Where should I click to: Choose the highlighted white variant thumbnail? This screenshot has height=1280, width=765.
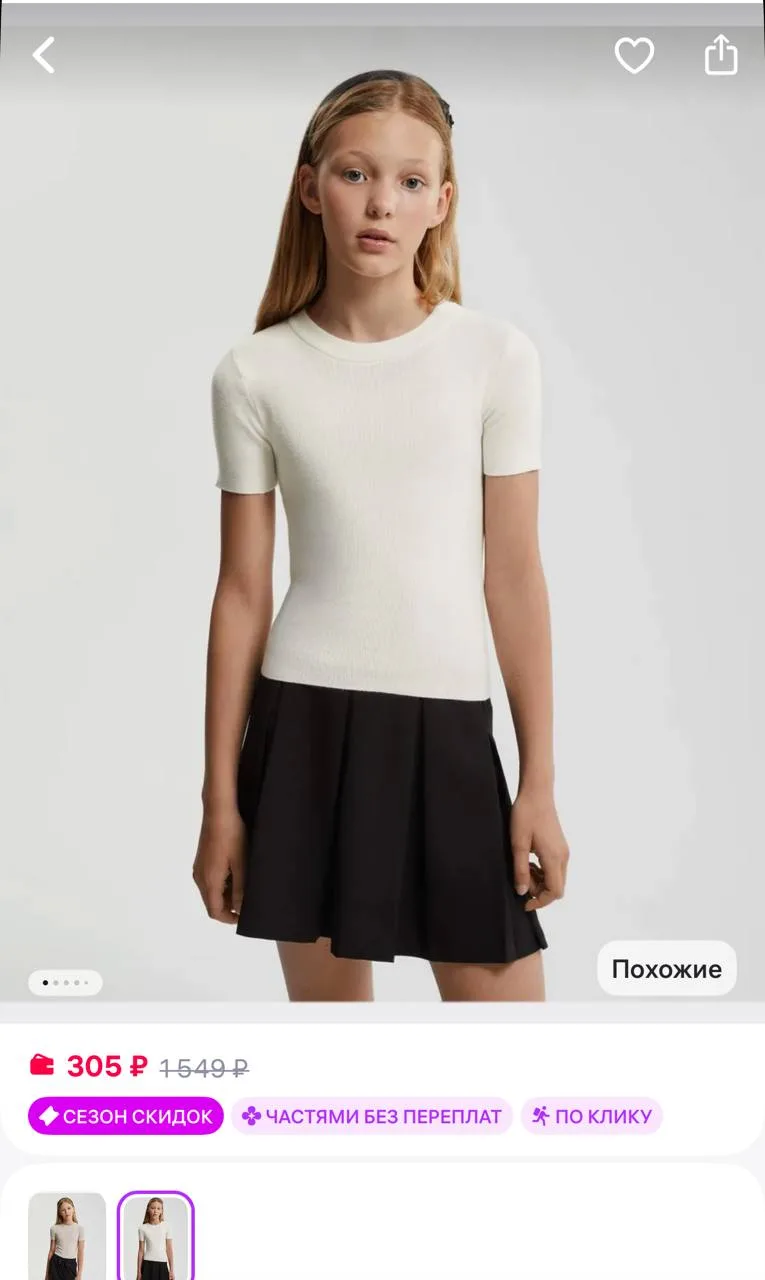[x=155, y=1236]
